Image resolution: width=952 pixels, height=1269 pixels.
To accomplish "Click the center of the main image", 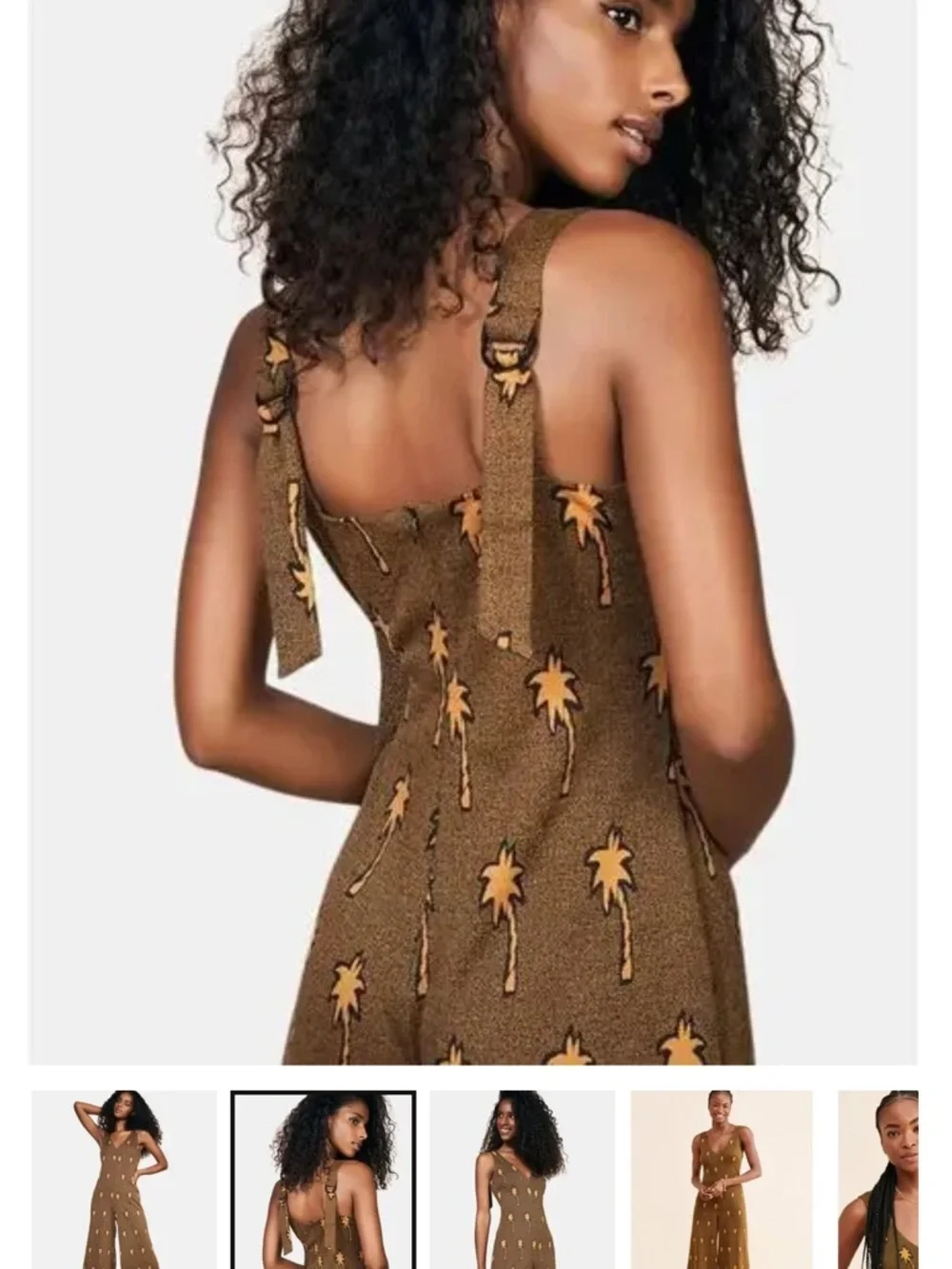I will [x=476, y=533].
